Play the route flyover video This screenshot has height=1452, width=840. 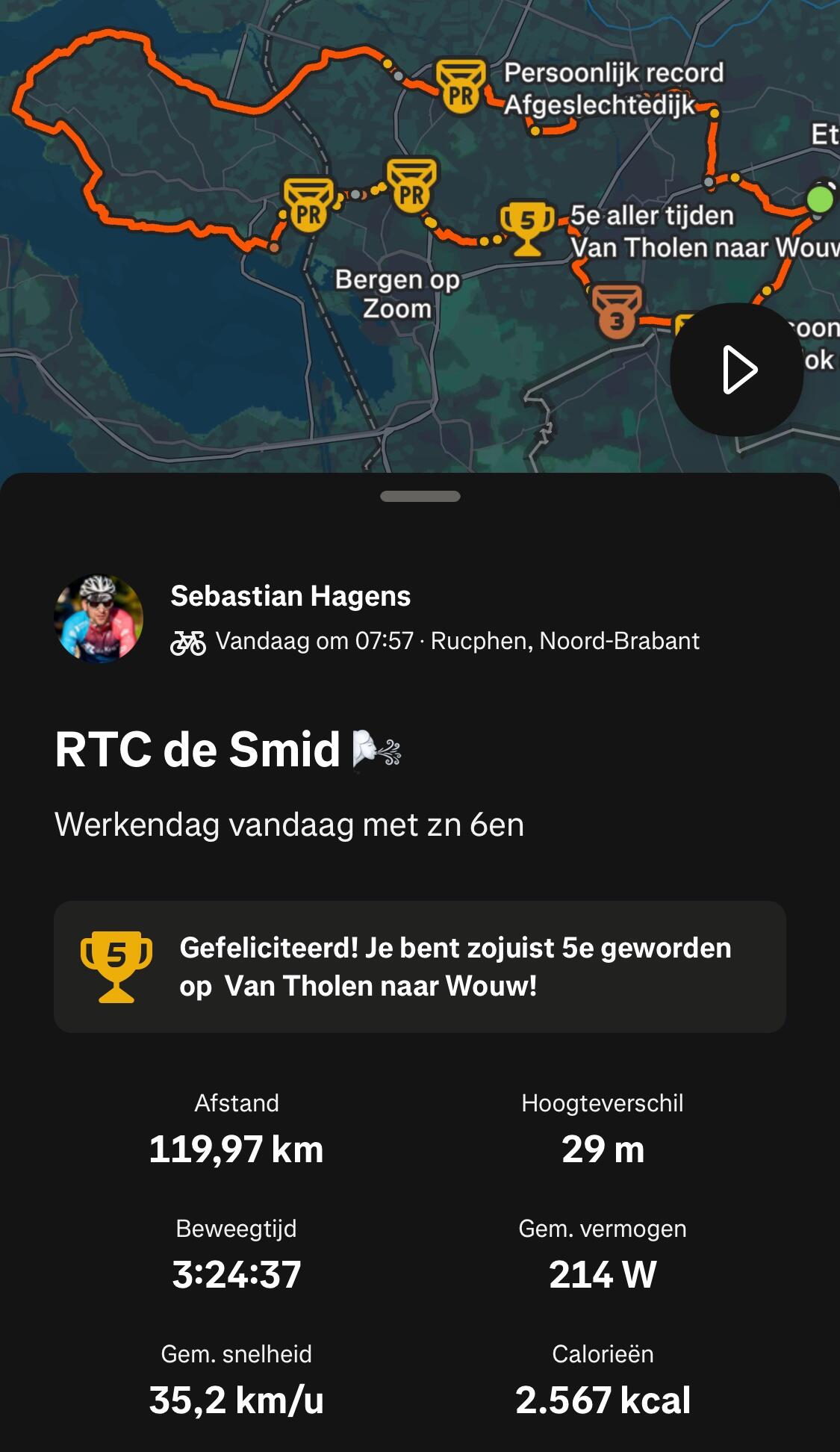click(x=736, y=370)
